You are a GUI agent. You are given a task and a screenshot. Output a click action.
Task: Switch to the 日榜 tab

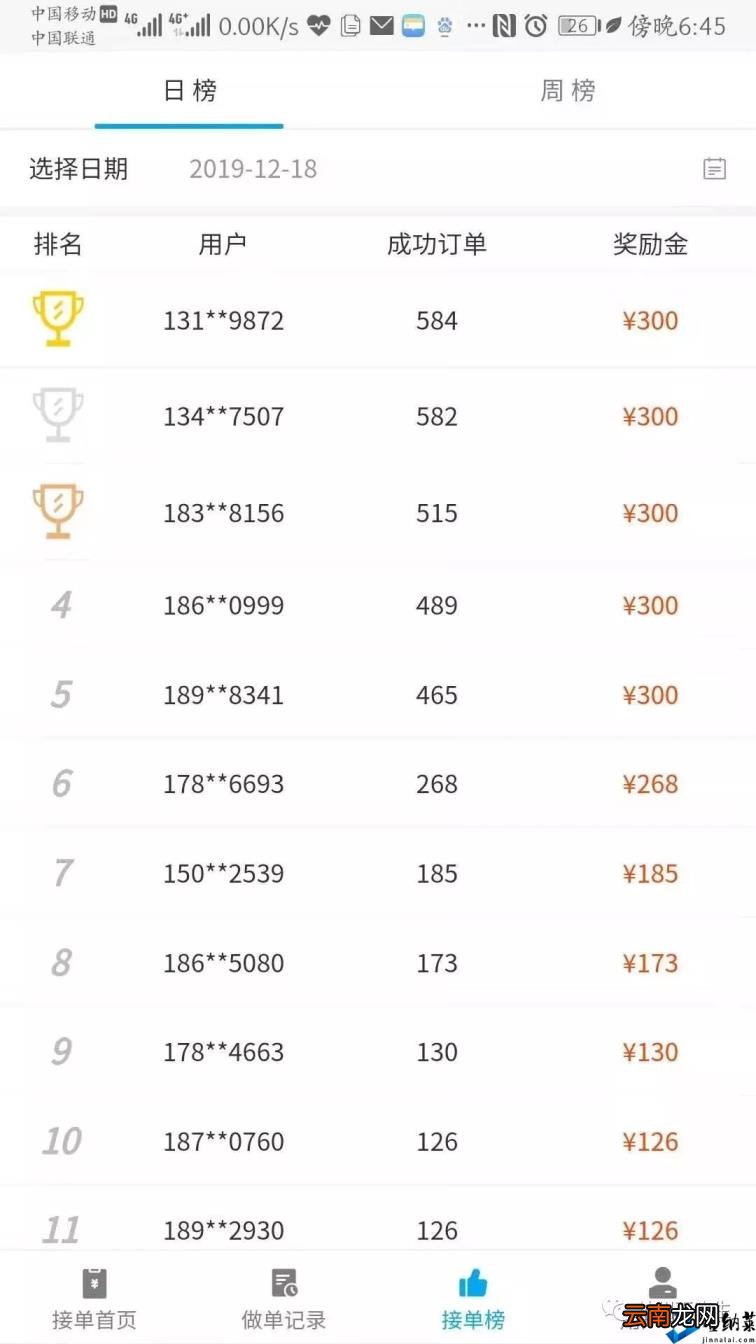click(x=189, y=92)
